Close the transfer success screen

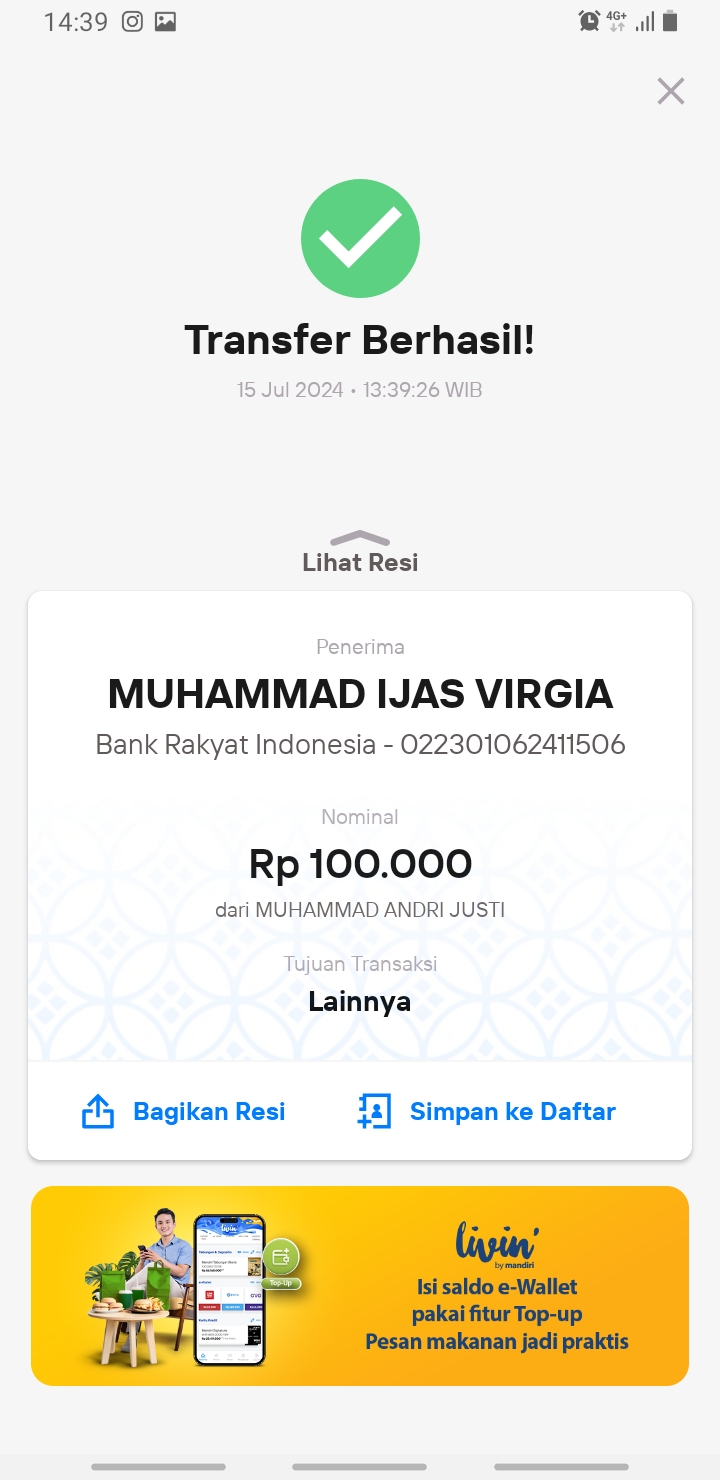coord(670,91)
